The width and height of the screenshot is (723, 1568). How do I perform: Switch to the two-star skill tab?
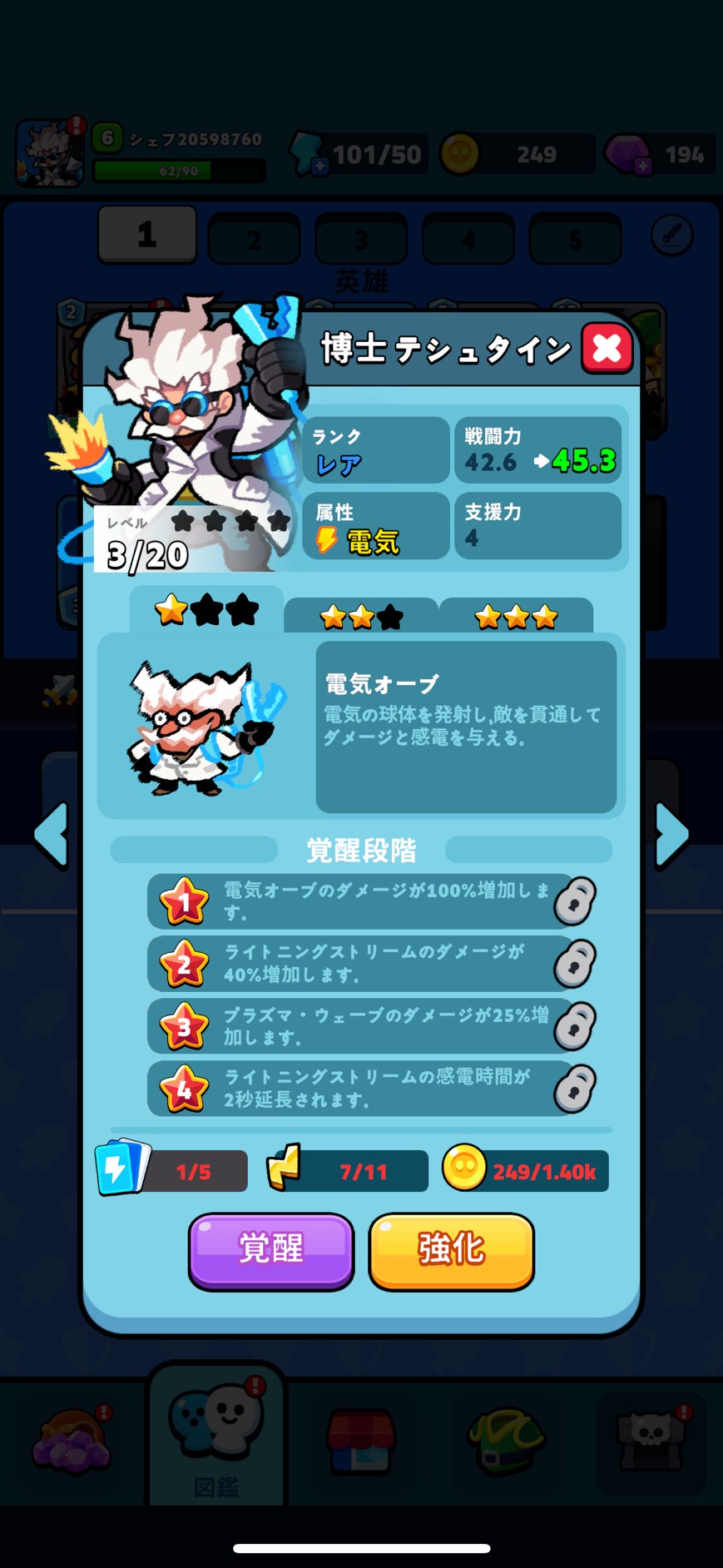pos(360,617)
